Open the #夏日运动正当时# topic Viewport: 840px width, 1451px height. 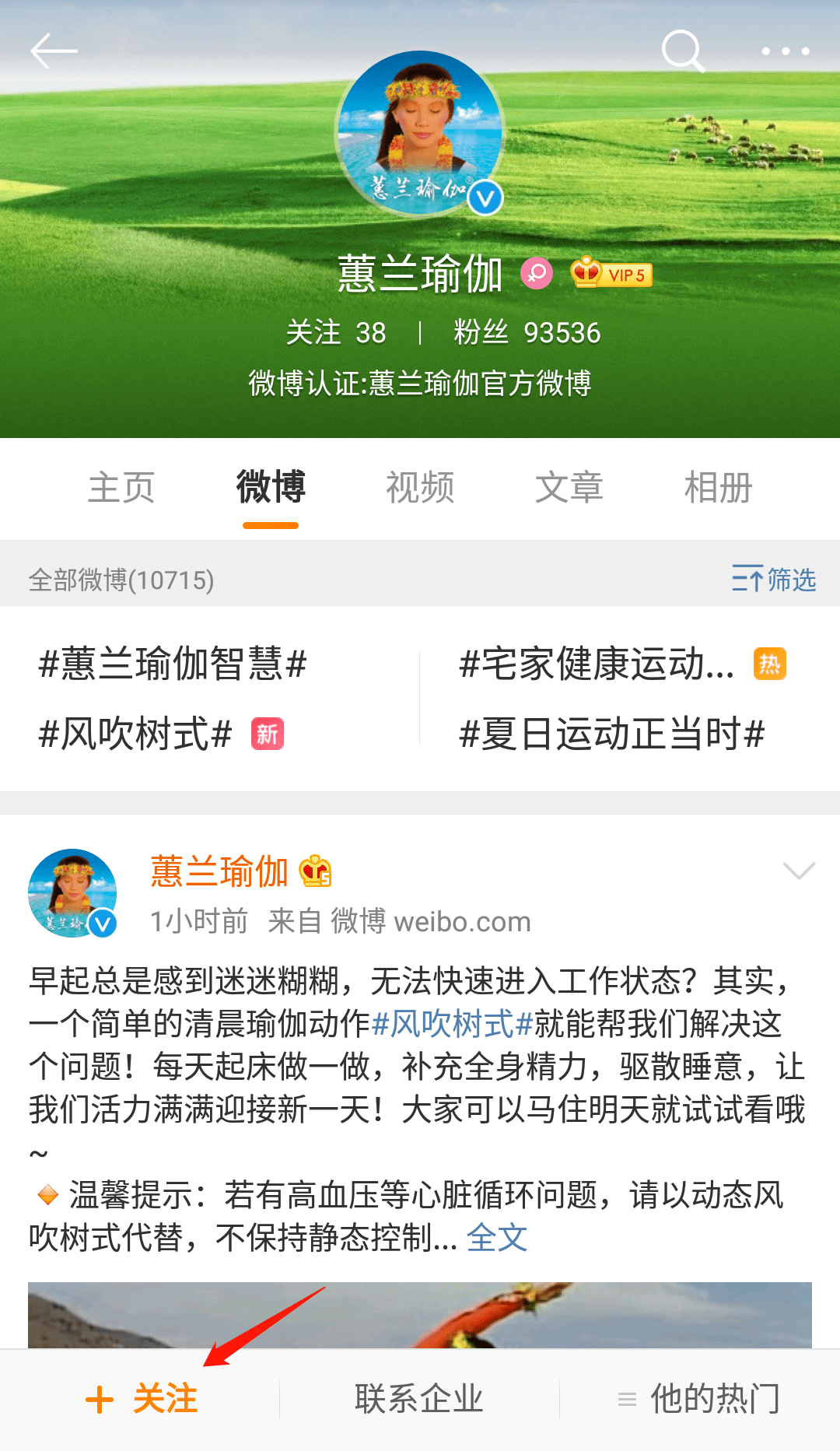click(612, 734)
